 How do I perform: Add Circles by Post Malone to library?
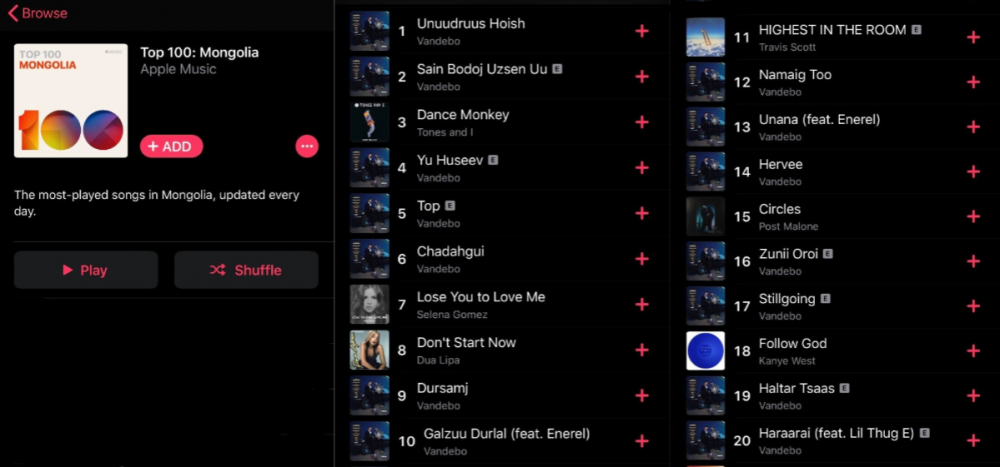click(973, 216)
